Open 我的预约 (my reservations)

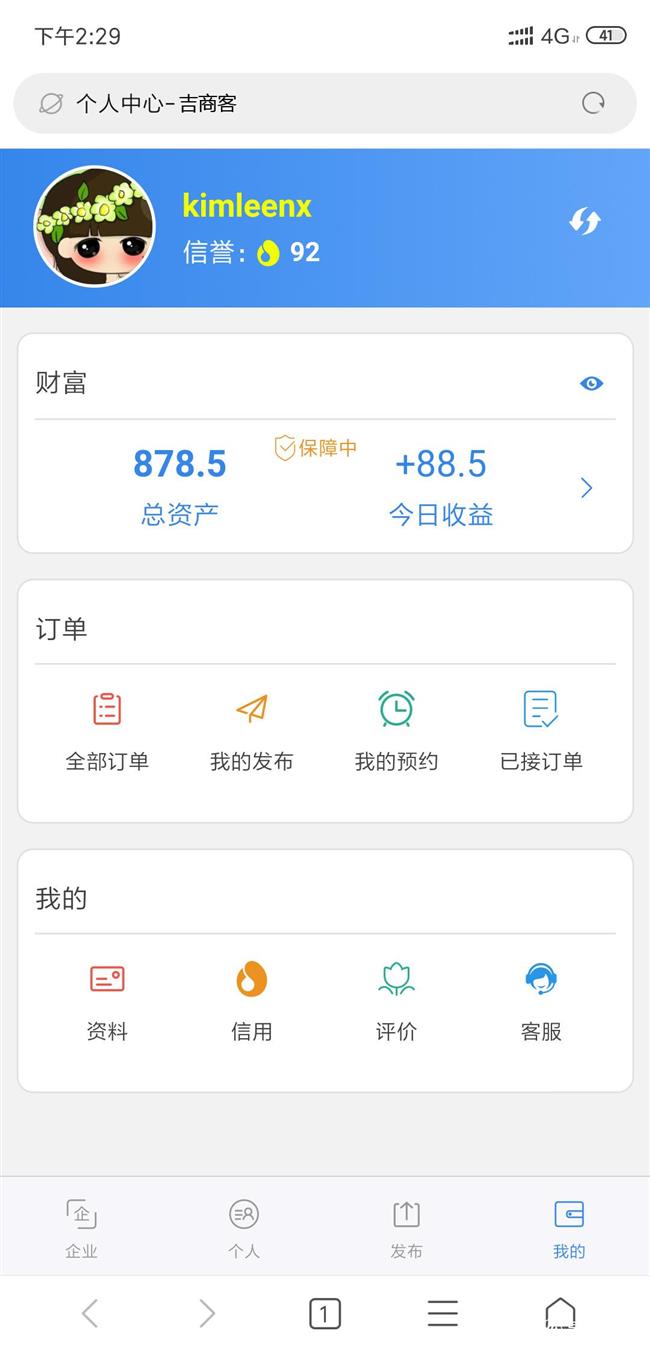pyautogui.click(x=396, y=731)
